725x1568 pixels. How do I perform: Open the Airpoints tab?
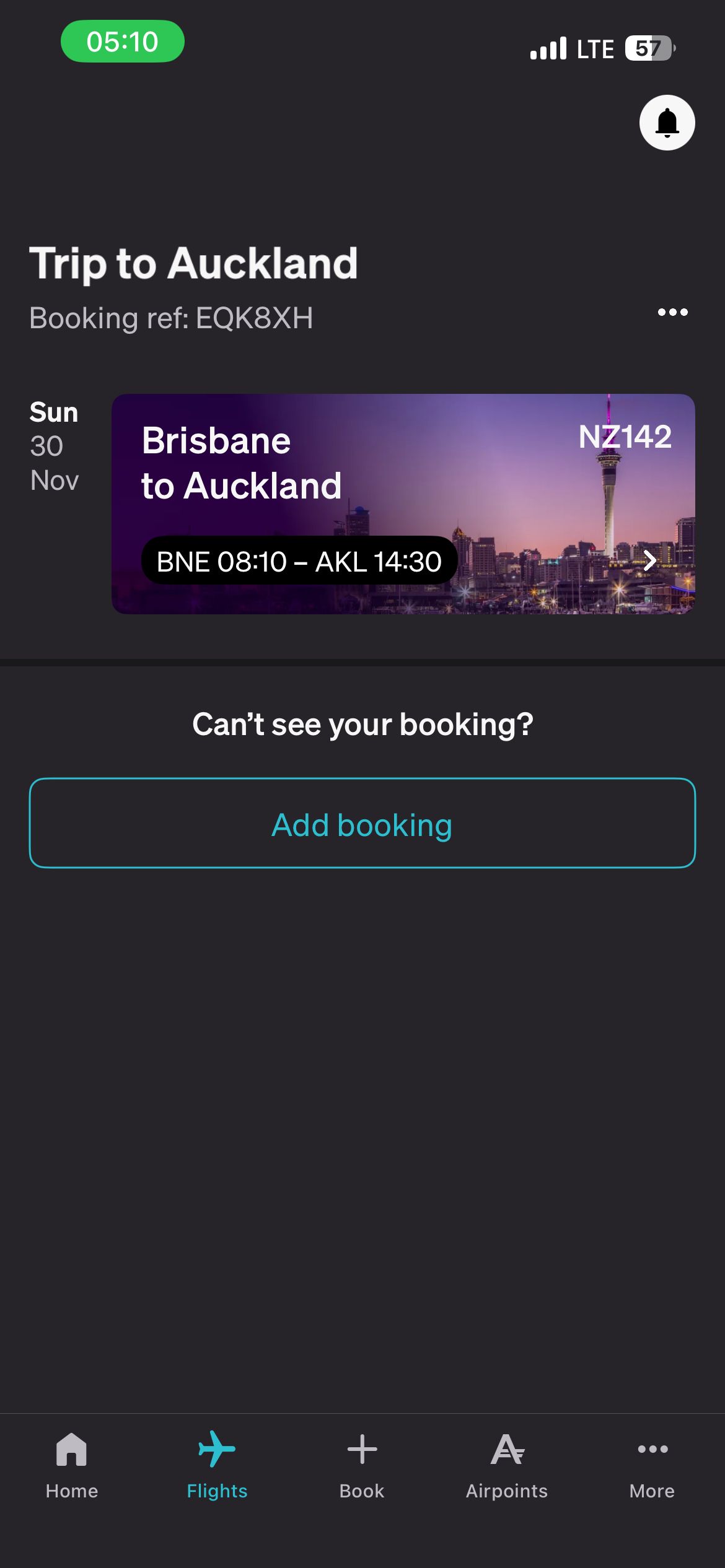pos(507,1465)
